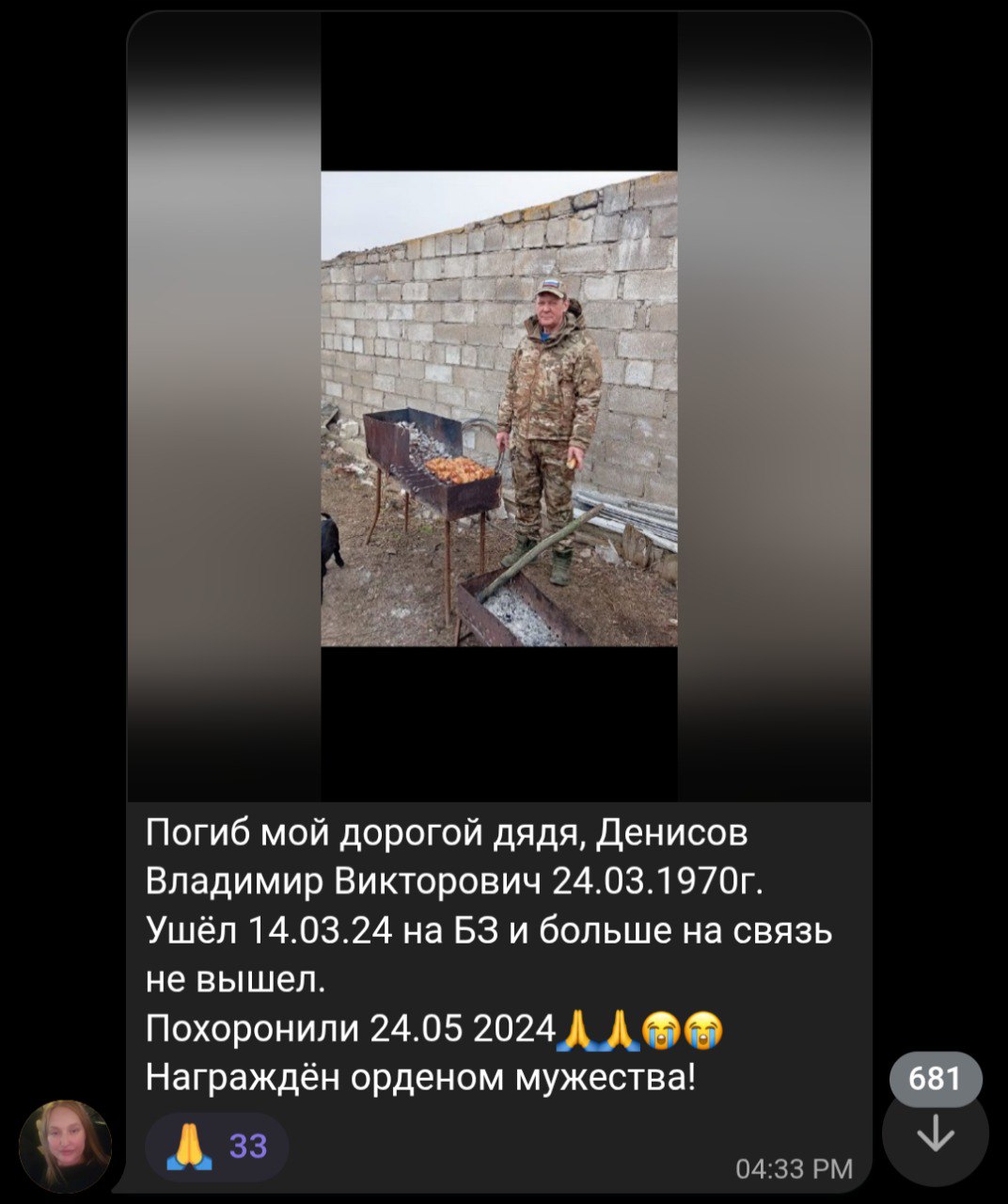Add a praying hands reaction to the message
1008x1204 pixels.
[x=217, y=1147]
